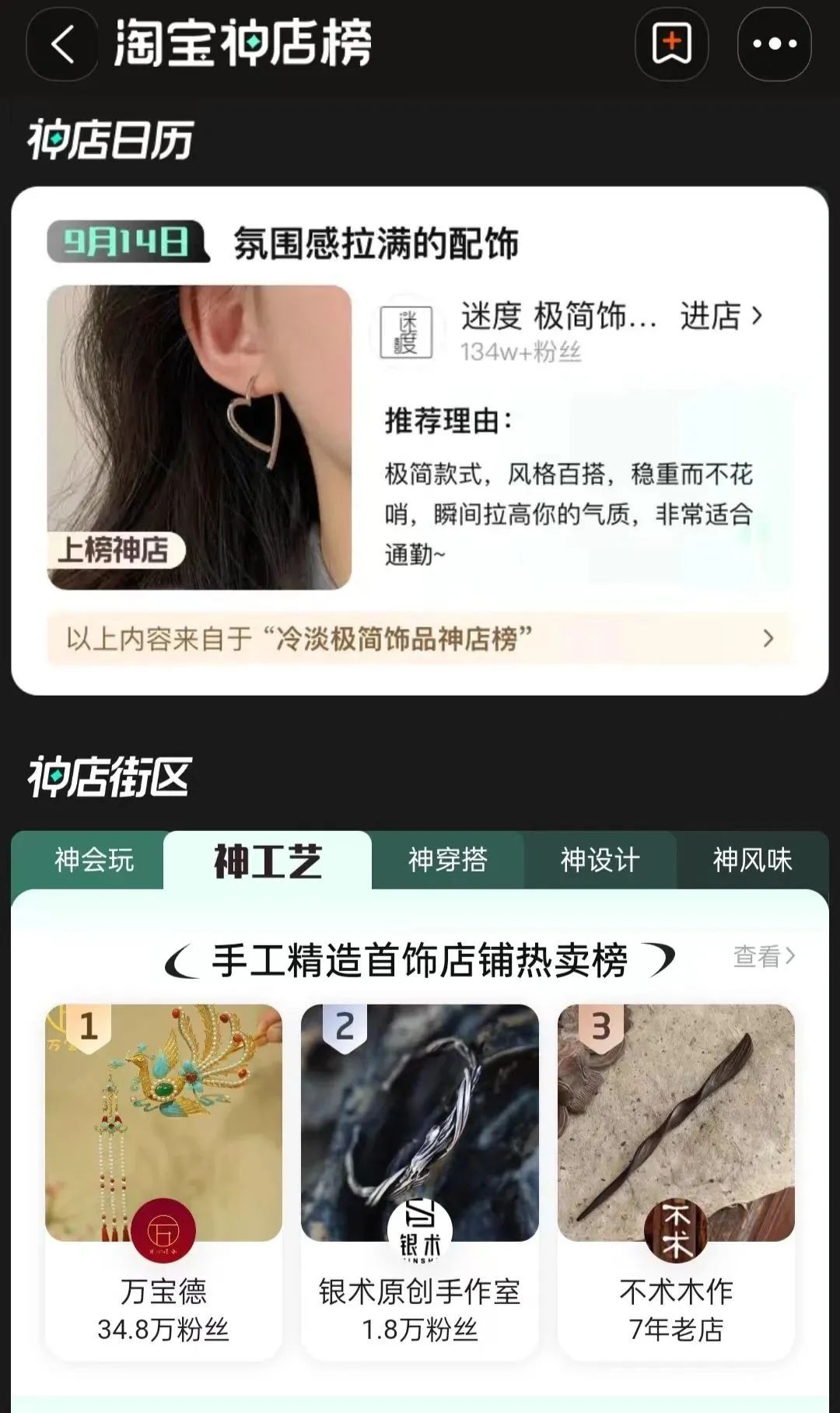Open the three-dot overflow menu

774,44
